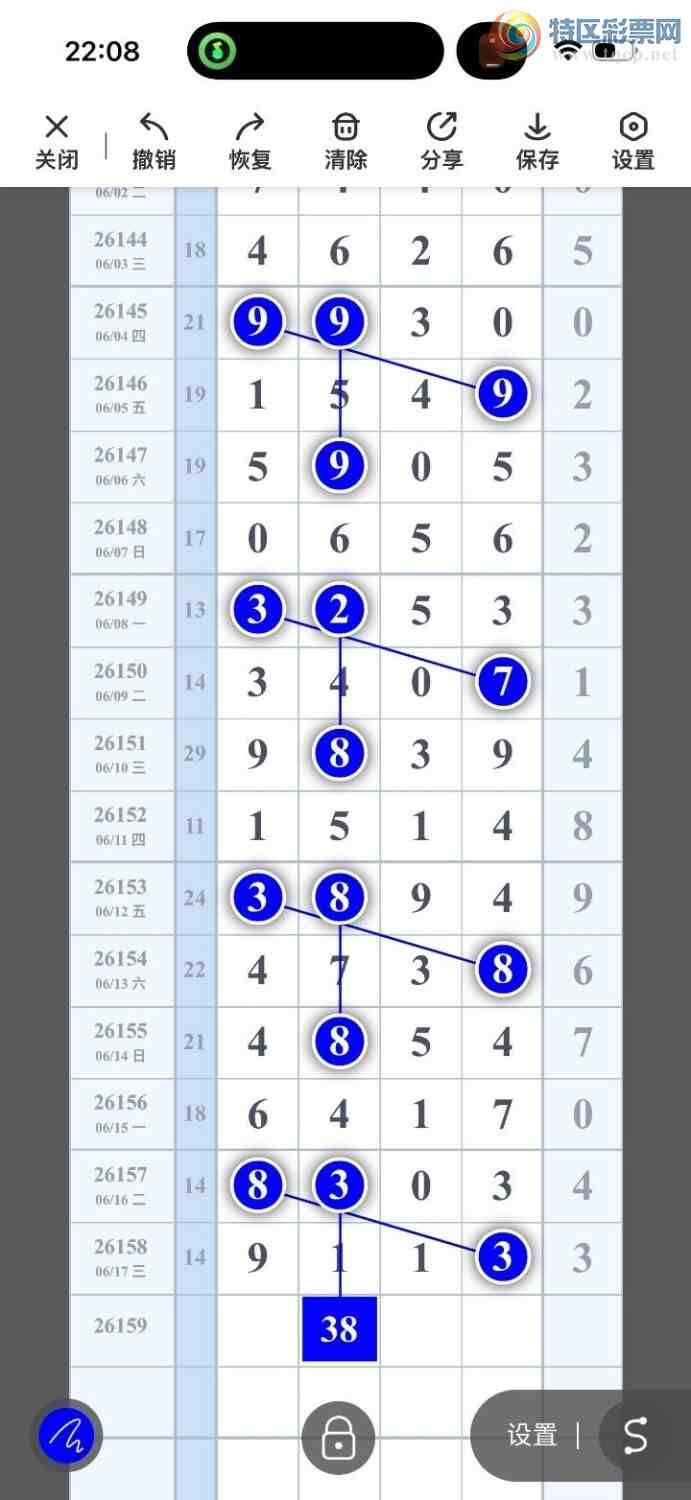The width and height of the screenshot is (691, 1500).
Task: Select the blue scribble pen tool
Action: pyautogui.click(x=66, y=1436)
